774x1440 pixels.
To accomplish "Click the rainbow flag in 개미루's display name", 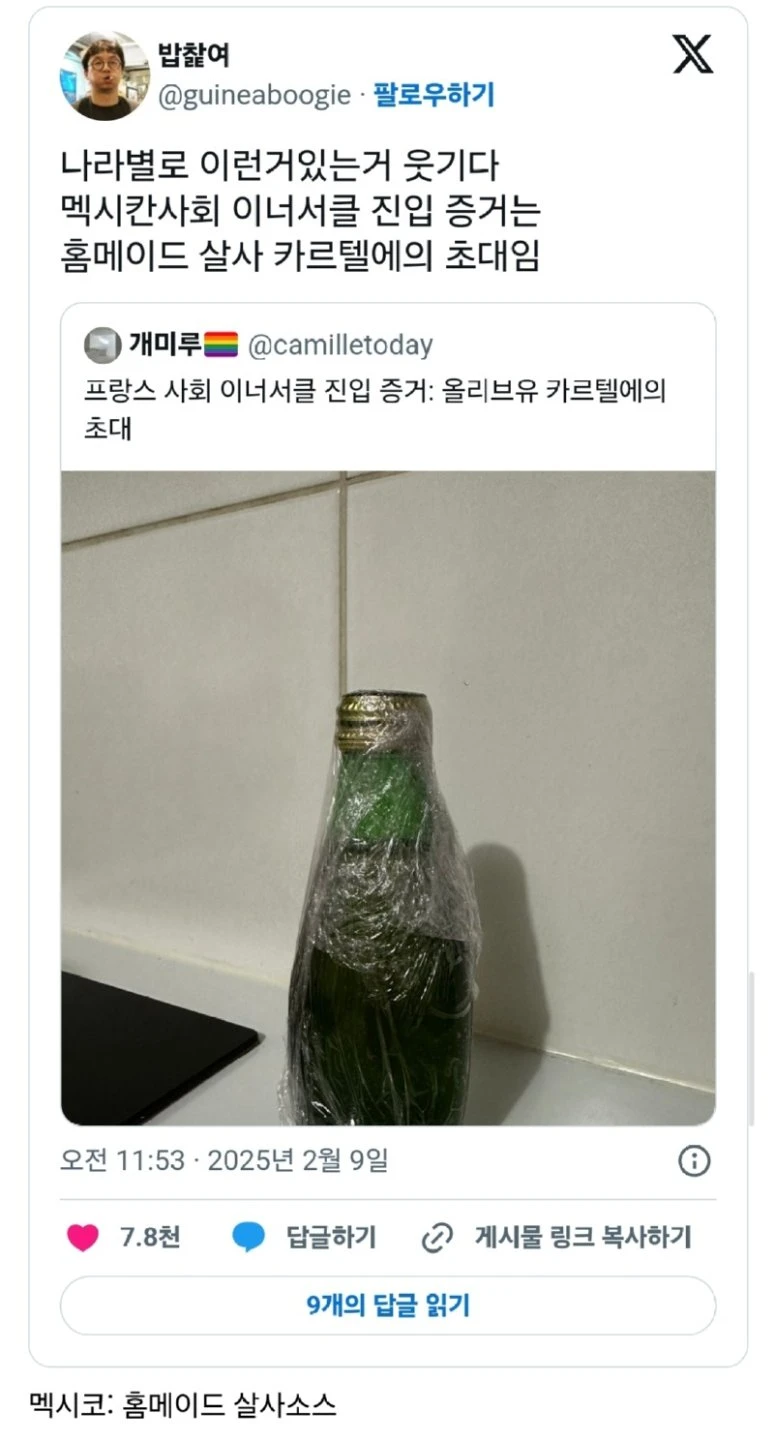I will pyautogui.click(x=219, y=343).
